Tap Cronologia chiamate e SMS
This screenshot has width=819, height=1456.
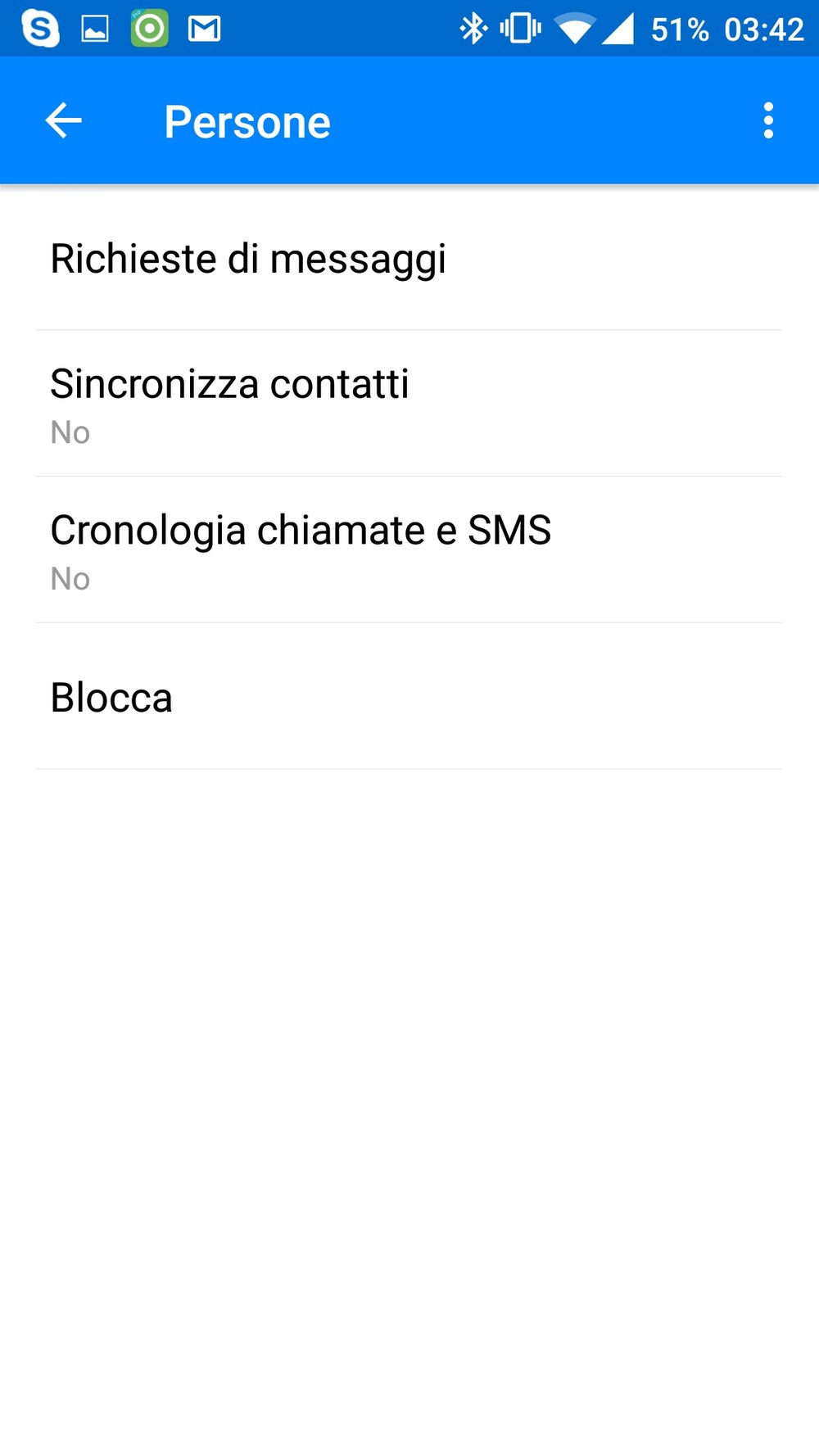point(409,550)
